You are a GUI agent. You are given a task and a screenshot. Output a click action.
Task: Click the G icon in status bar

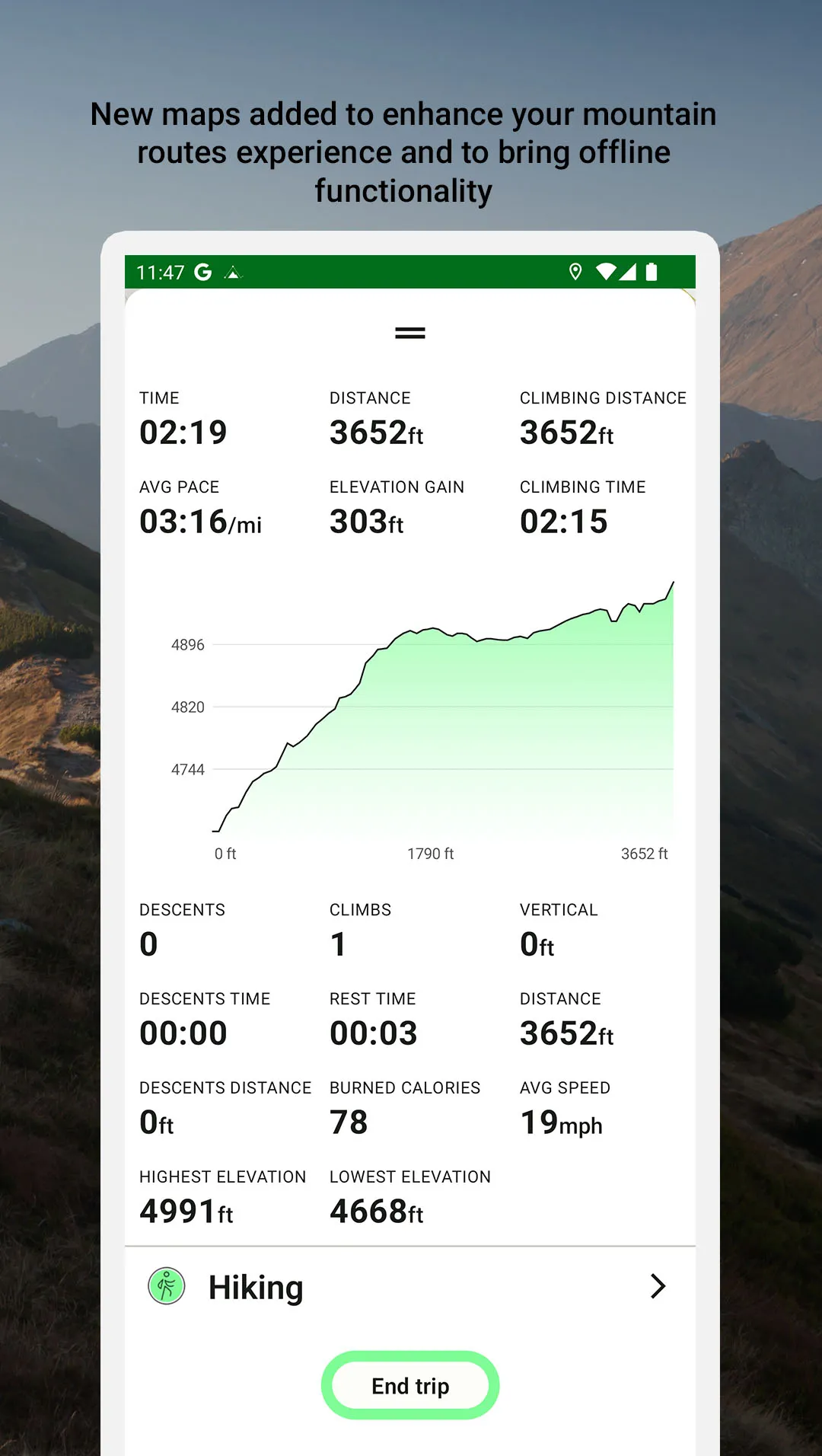[202, 272]
